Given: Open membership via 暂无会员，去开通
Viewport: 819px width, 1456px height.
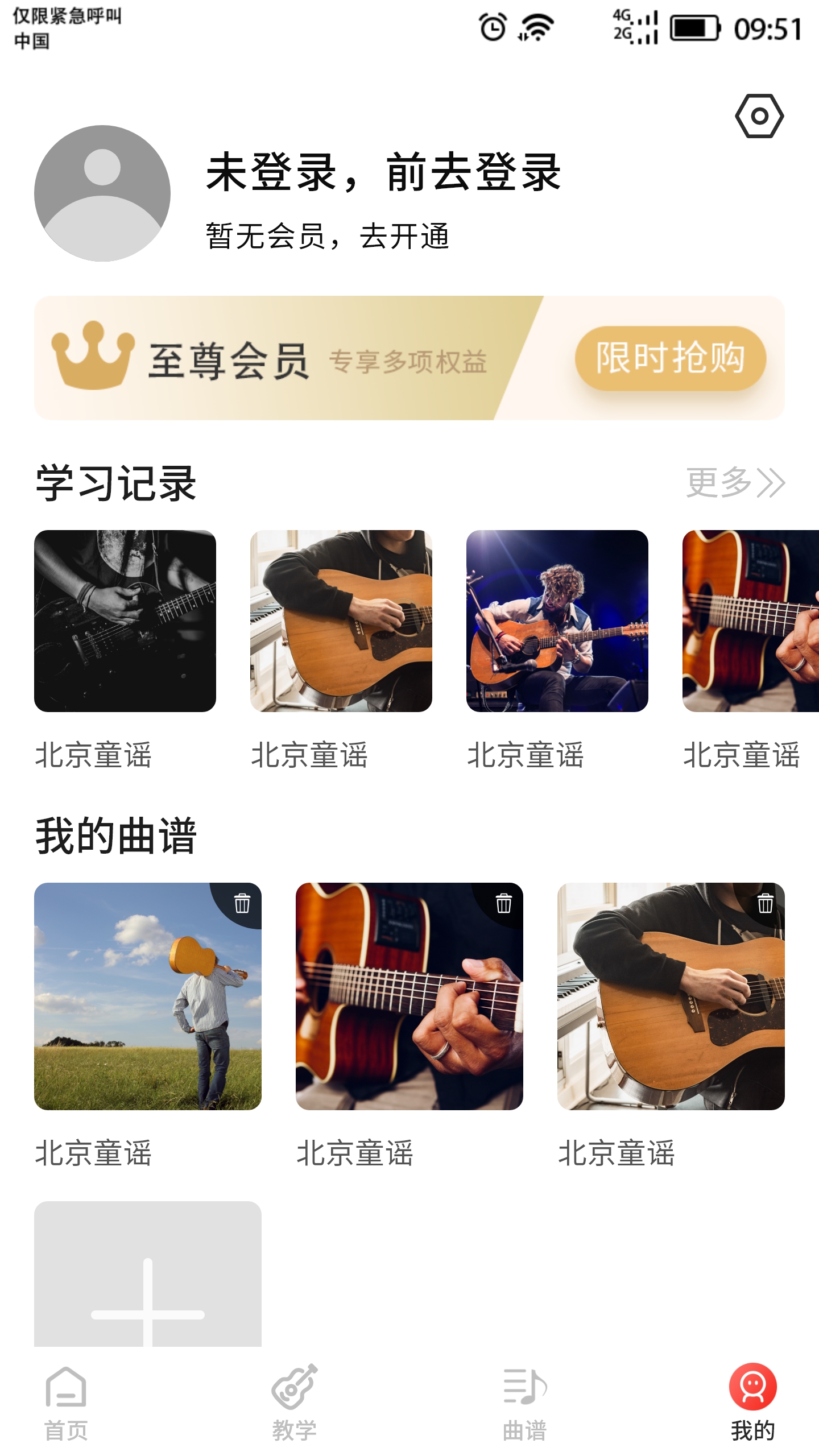Looking at the screenshot, I should click(x=328, y=236).
